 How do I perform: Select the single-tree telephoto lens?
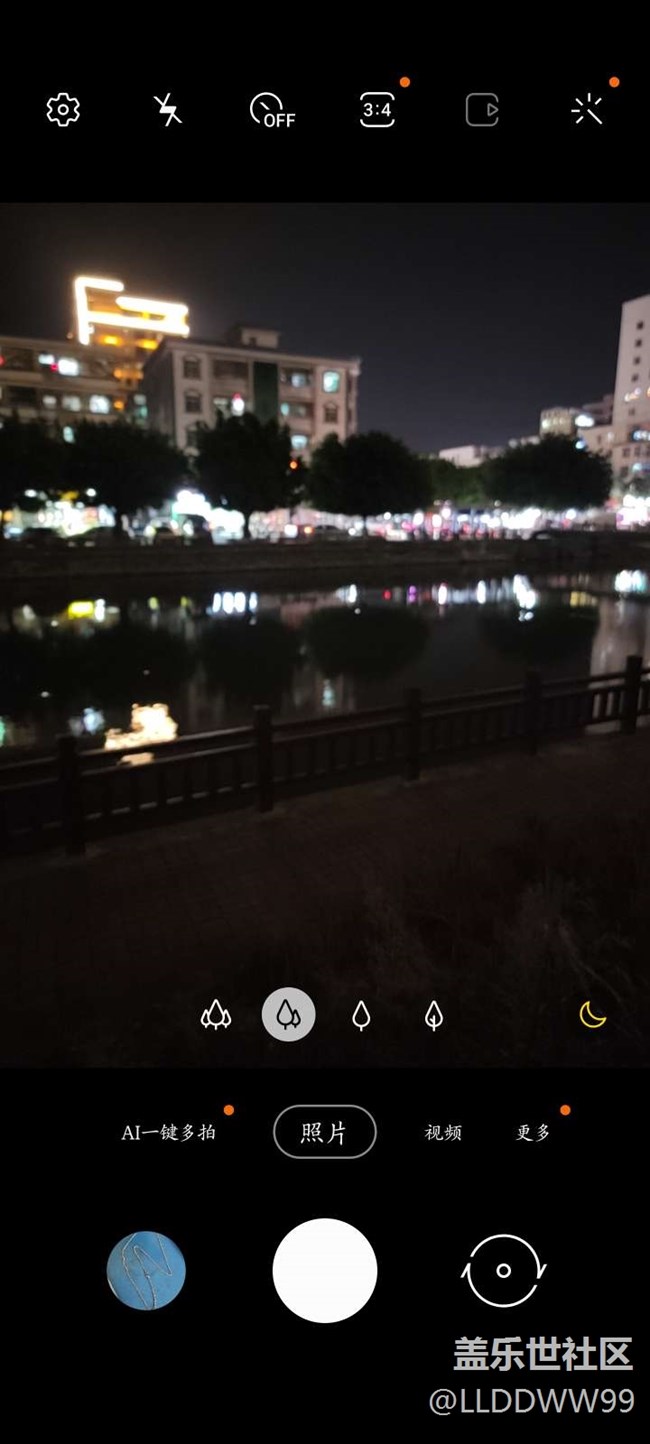[x=361, y=1015]
